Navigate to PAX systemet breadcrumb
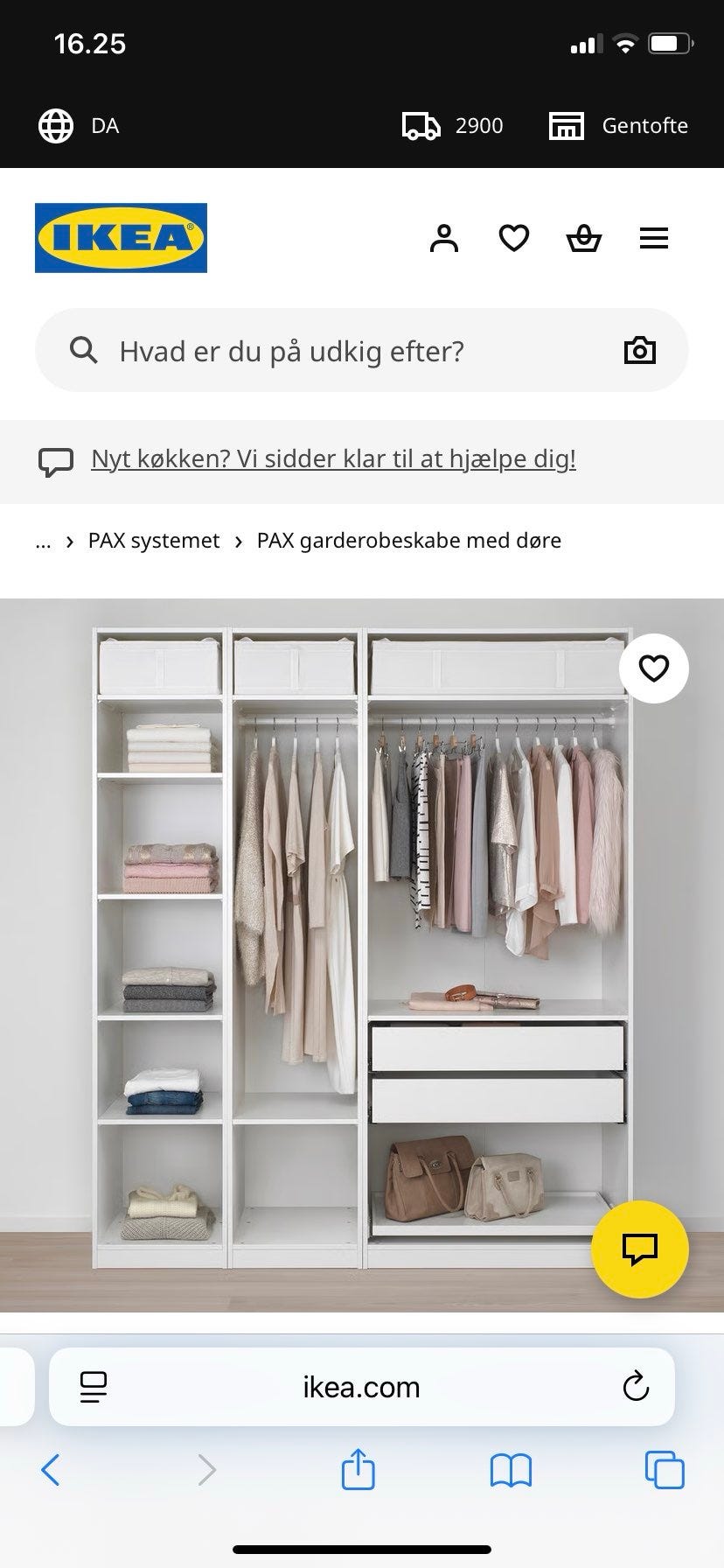 (153, 541)
